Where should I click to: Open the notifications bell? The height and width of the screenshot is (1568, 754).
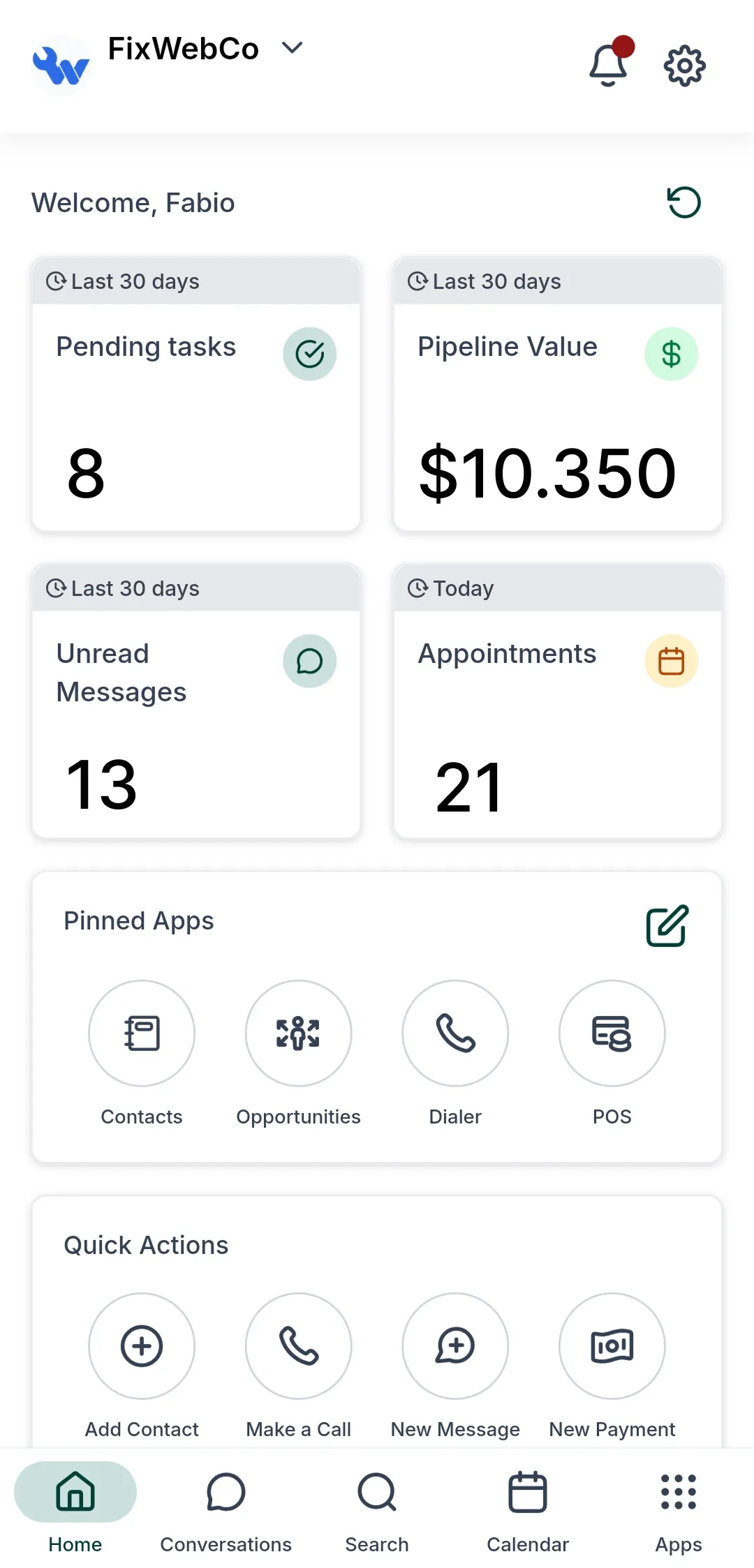pos(608,66)
